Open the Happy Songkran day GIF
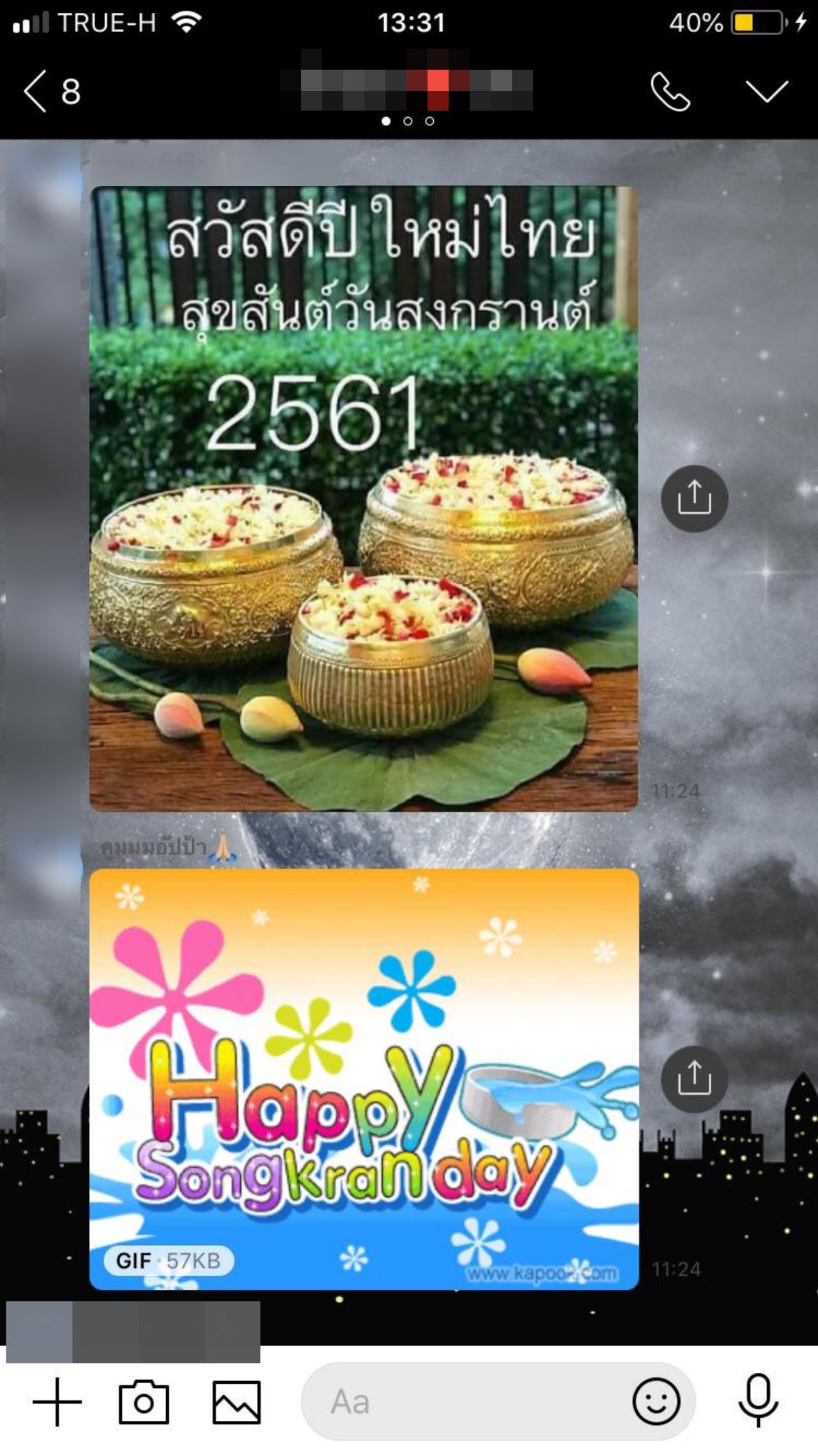 pos(363,1078)
